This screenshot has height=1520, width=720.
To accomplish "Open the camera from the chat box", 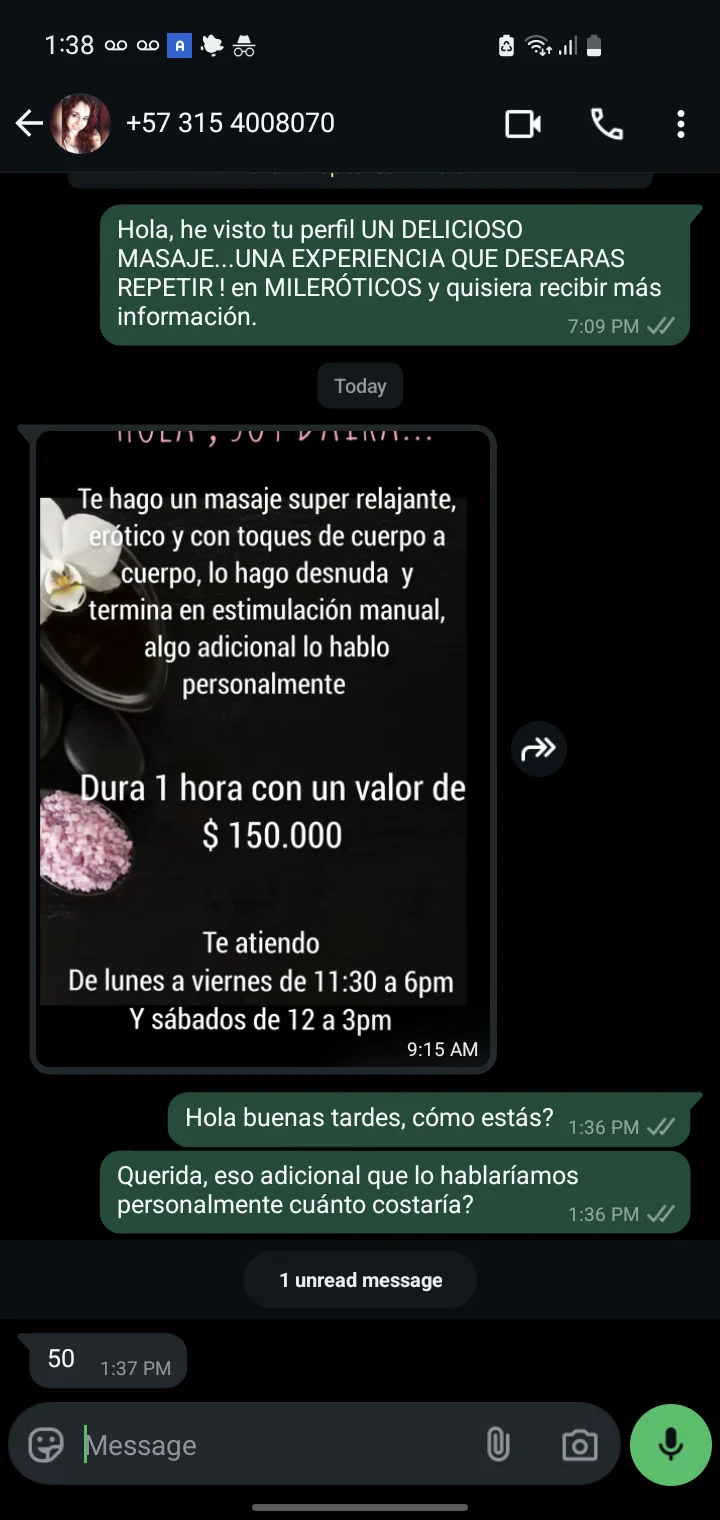I will (x=579, y=1445).
